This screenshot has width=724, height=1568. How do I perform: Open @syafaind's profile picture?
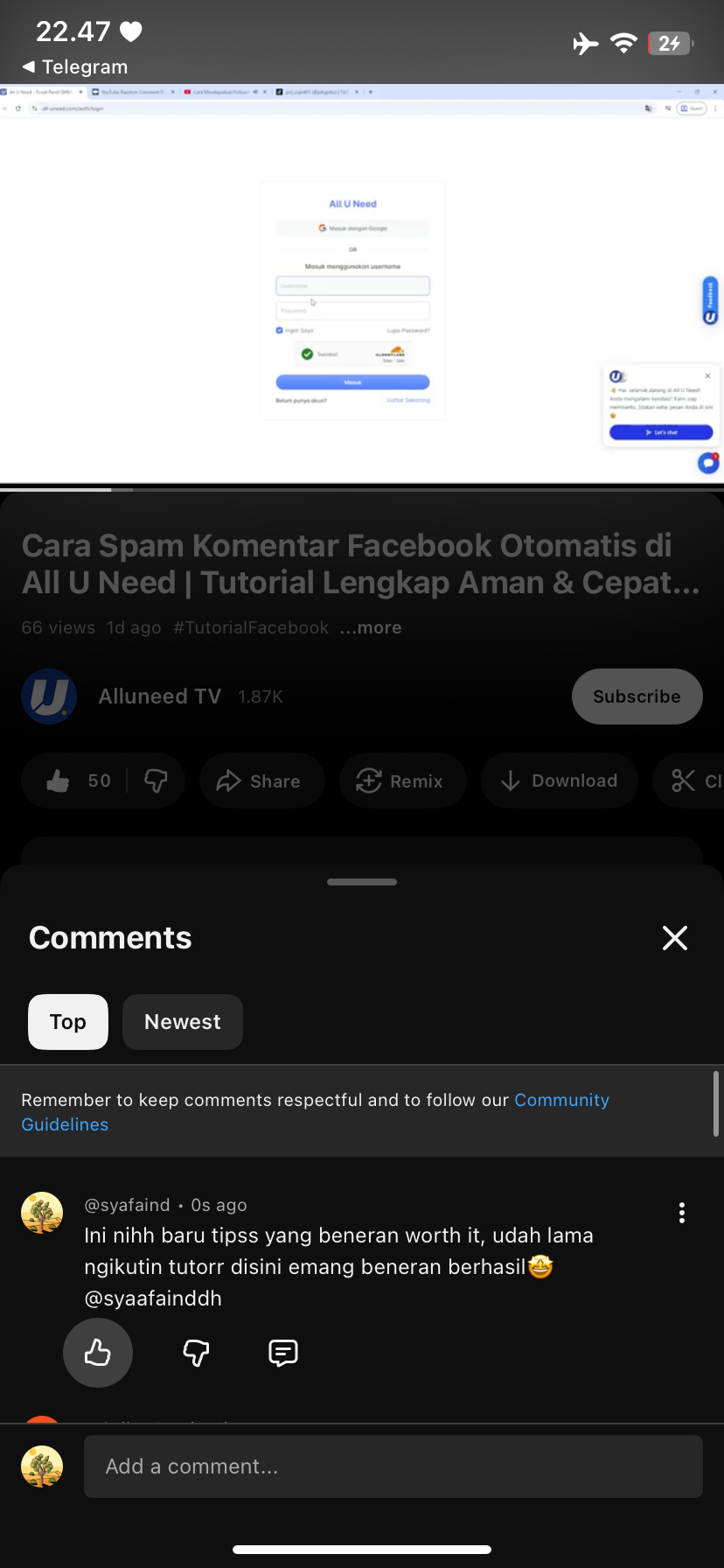(x=42, y=1213)
